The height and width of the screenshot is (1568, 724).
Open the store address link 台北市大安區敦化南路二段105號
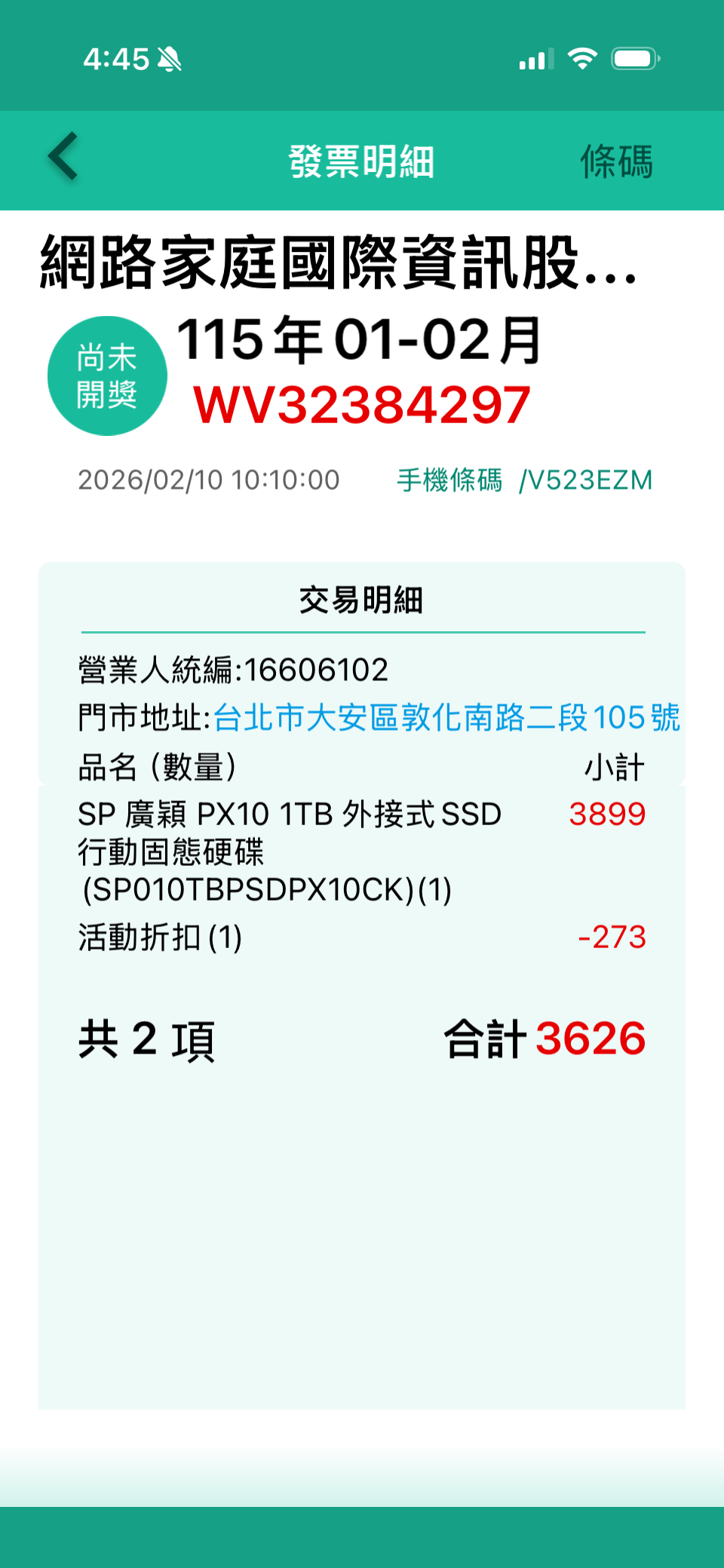point(446,717)
